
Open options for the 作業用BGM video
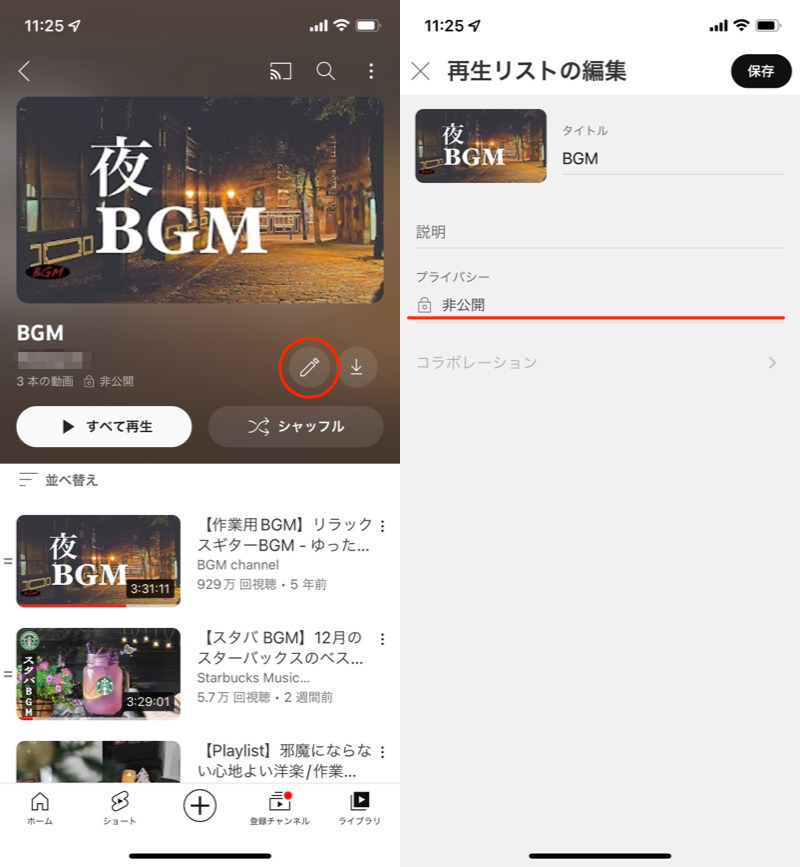point(382,526)
